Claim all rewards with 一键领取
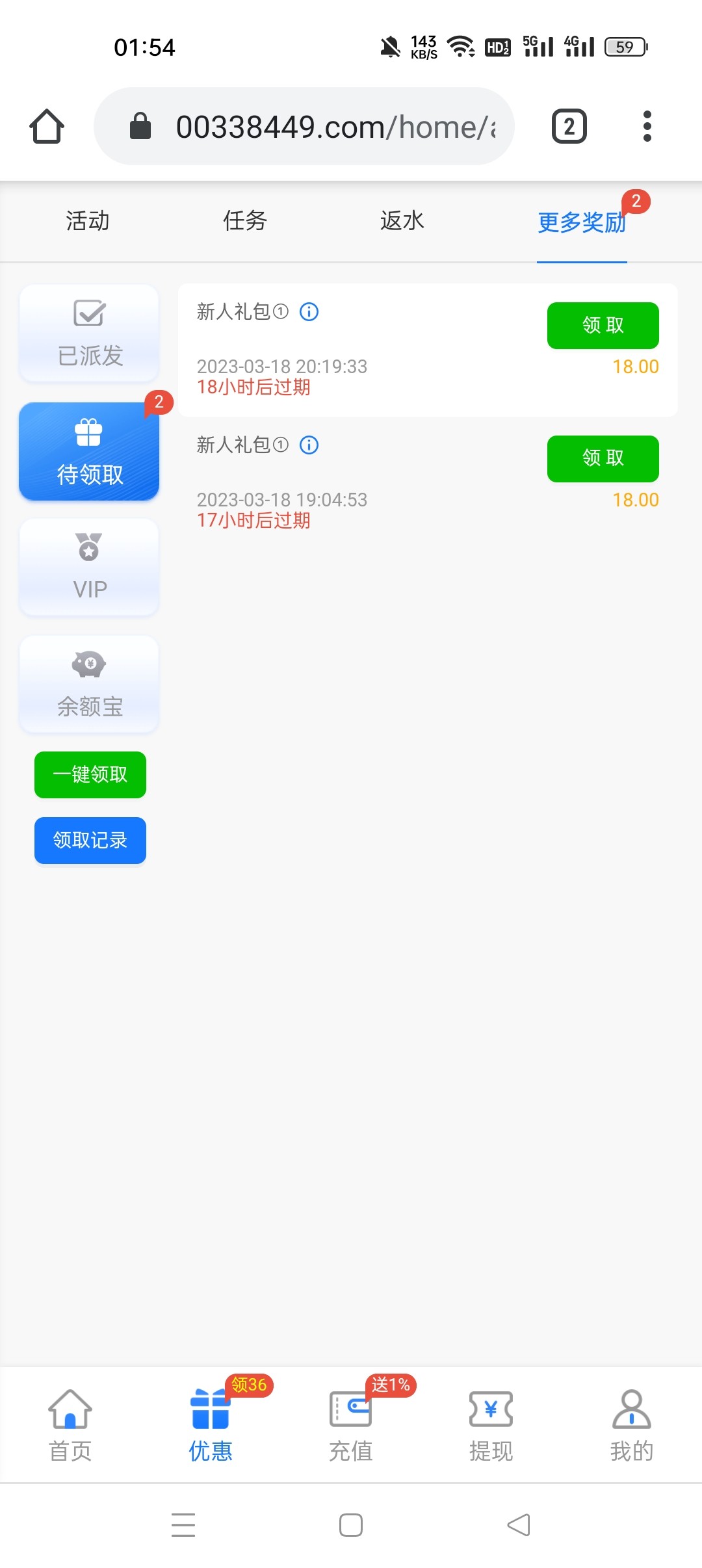The height and width of the screenshot is (1568, 702). tap(90, 774)
